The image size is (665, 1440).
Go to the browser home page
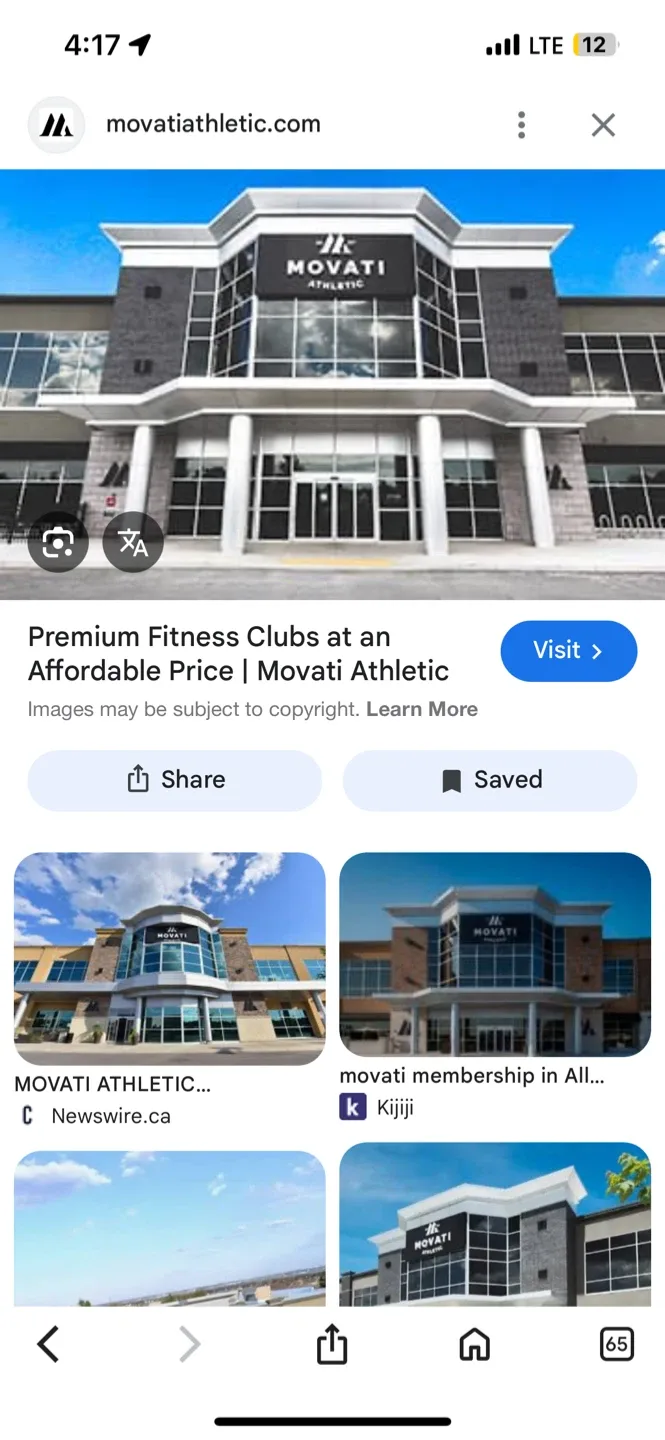click(474, 1344)
